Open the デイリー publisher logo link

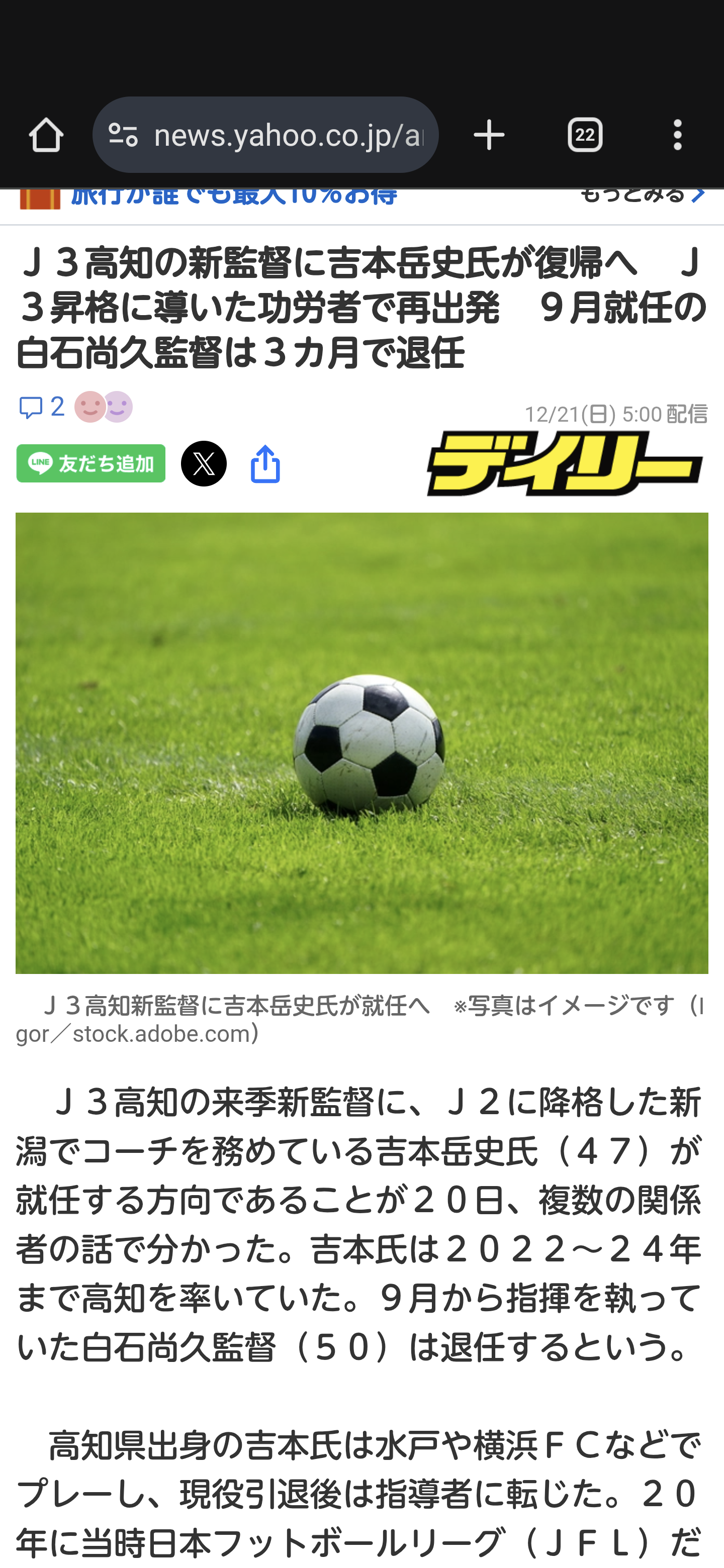tap(565, 464)
